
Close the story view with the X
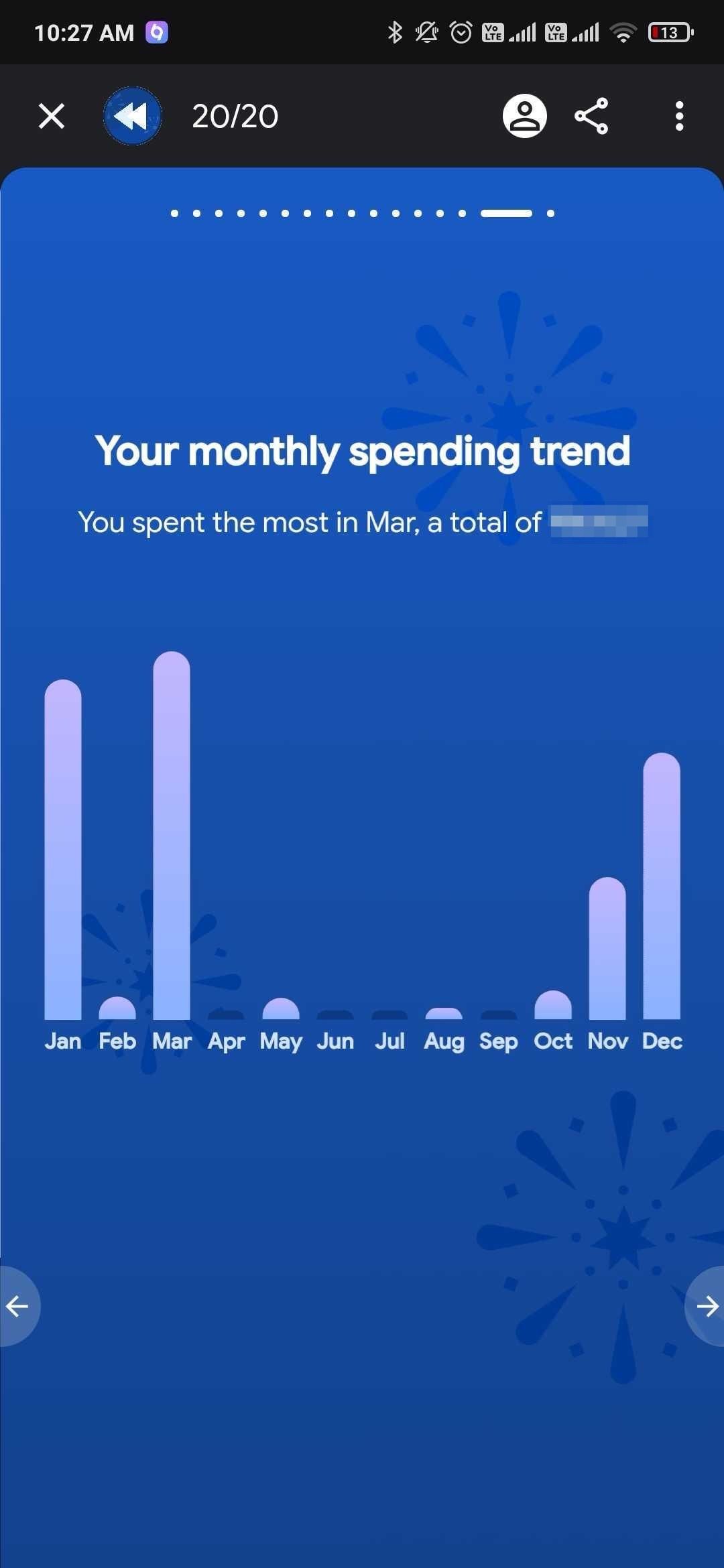51,115
